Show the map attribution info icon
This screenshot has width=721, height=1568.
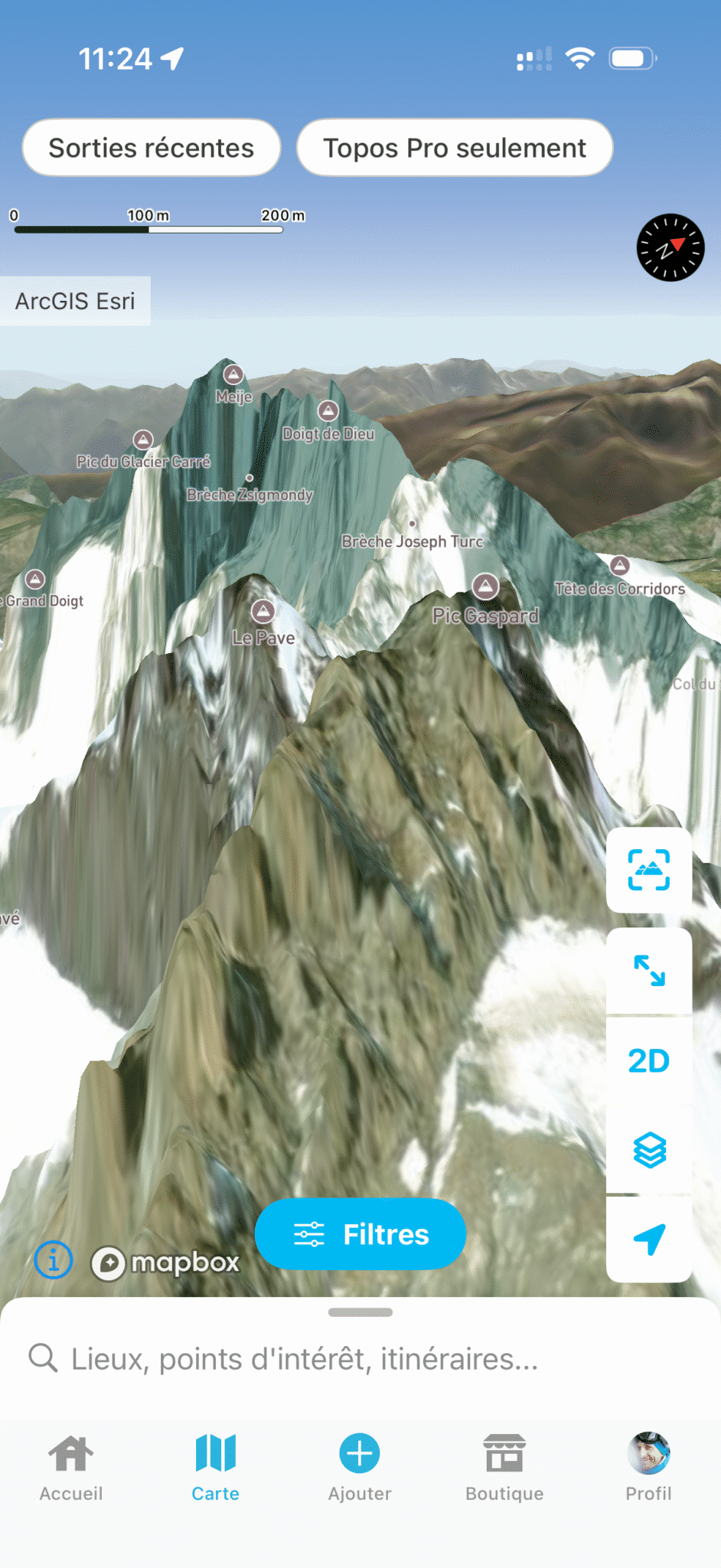point(54,1259)
